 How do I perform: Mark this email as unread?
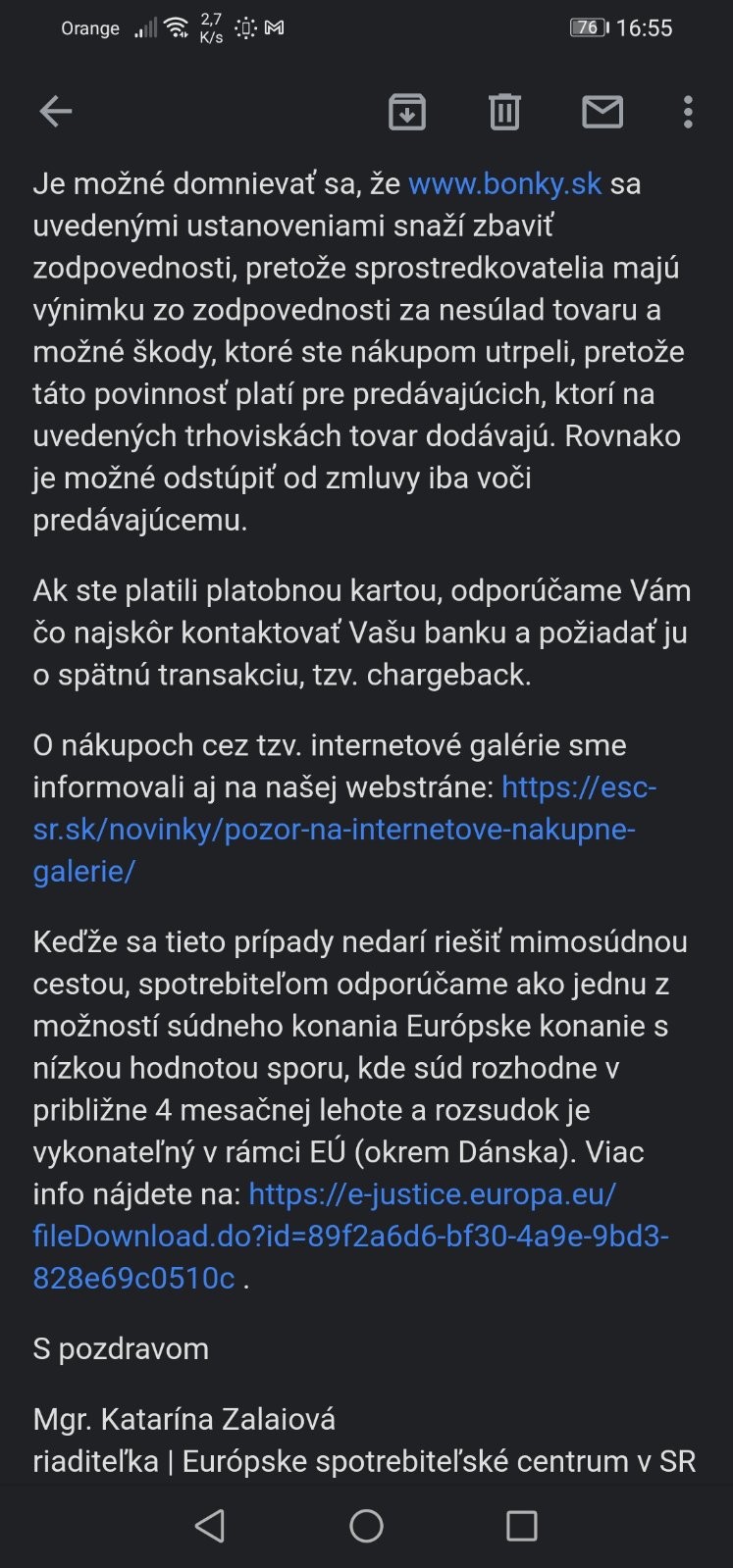(602, 112)
